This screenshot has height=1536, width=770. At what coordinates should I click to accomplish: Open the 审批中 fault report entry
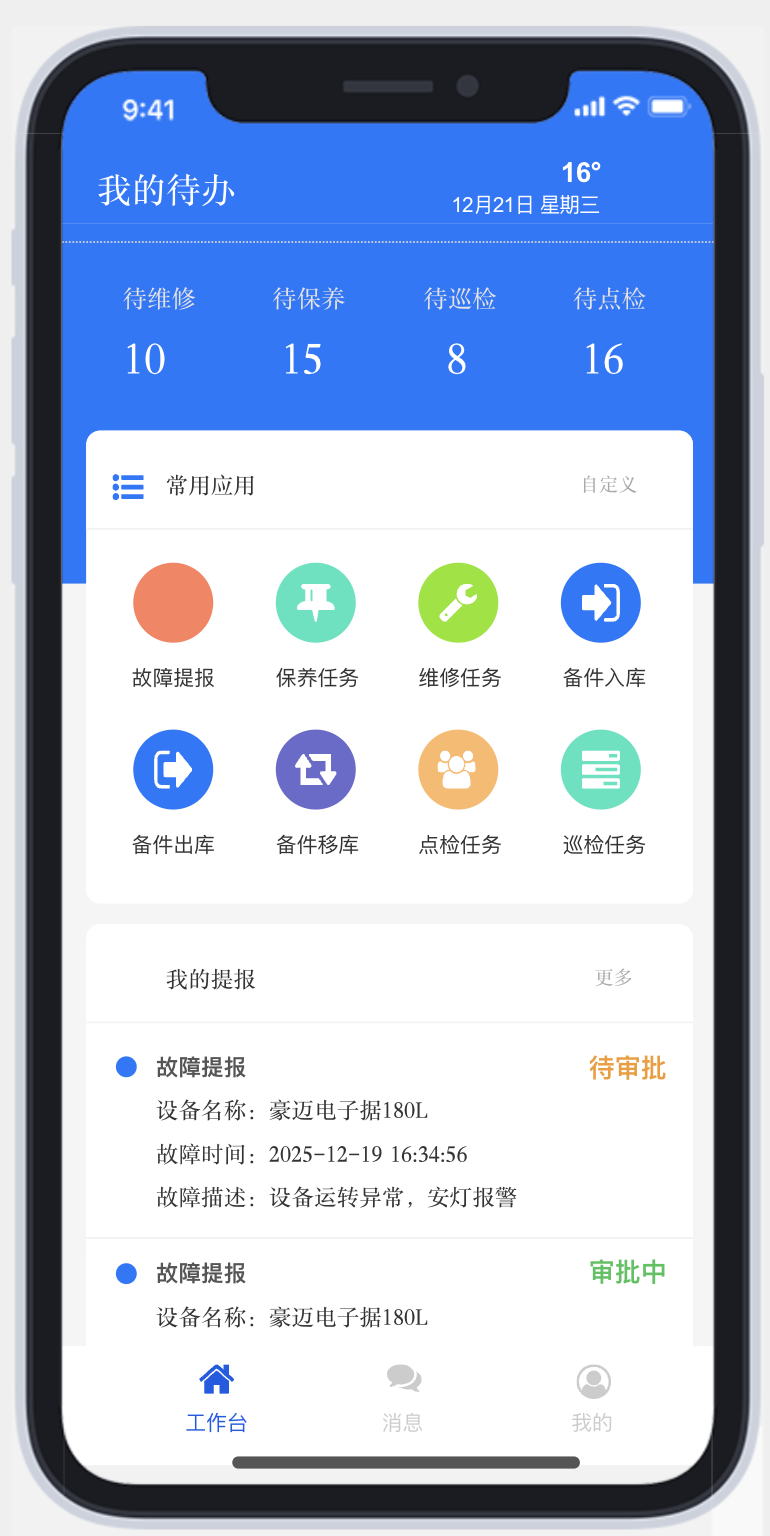pyautogui.click(x=389, y=1294)
